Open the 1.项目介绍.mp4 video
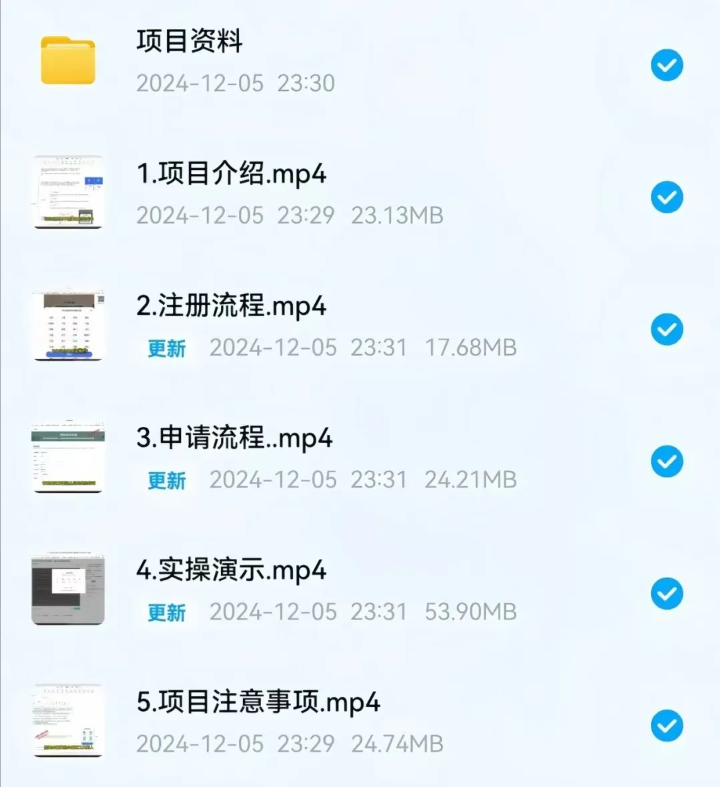 pos(231,174)
